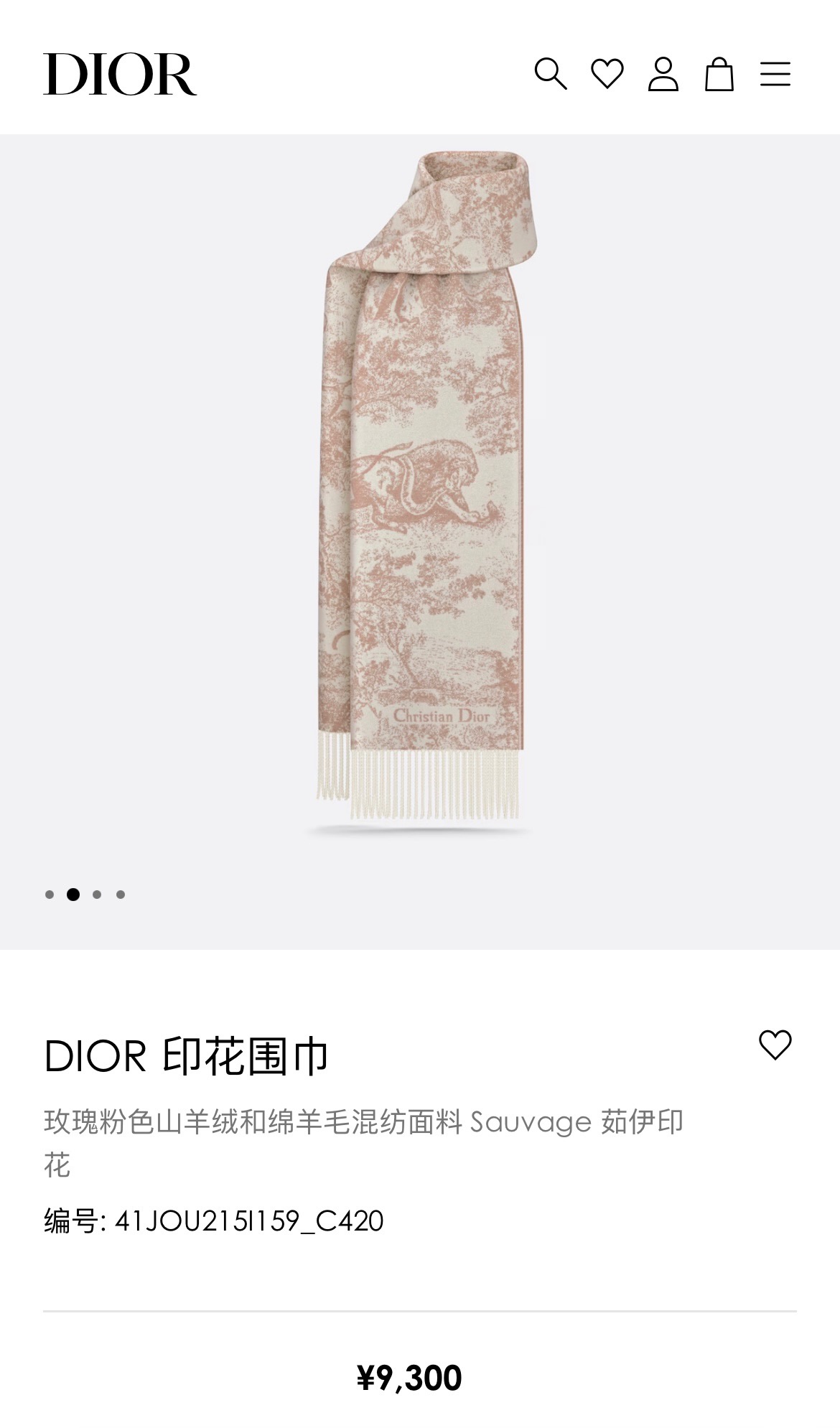Open the account profile icon
The height and width of the screenshot is (1428, 840).
pos(663,74)
